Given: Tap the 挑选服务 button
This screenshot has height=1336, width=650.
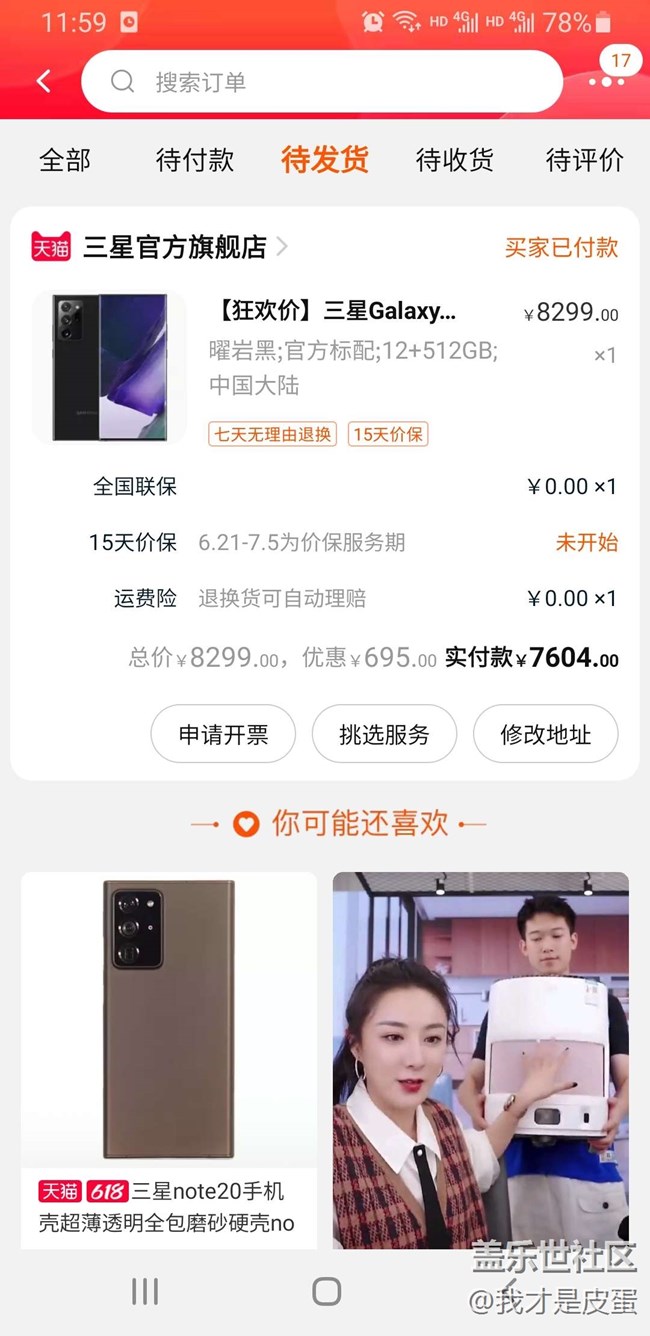Looking at the screenshot, I should click(384, 734).
